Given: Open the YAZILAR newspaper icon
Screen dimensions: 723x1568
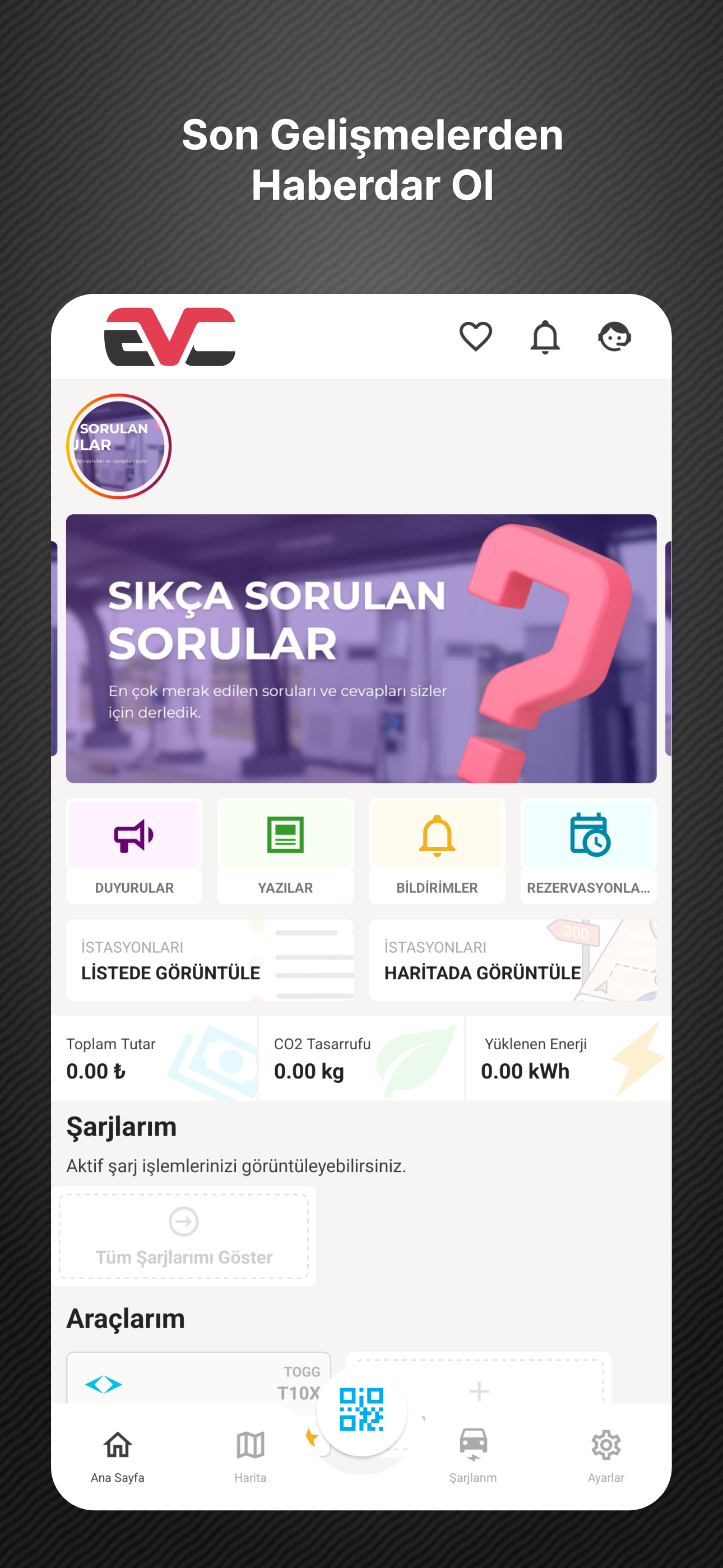Looking at the screenshot, I should 285,834.
